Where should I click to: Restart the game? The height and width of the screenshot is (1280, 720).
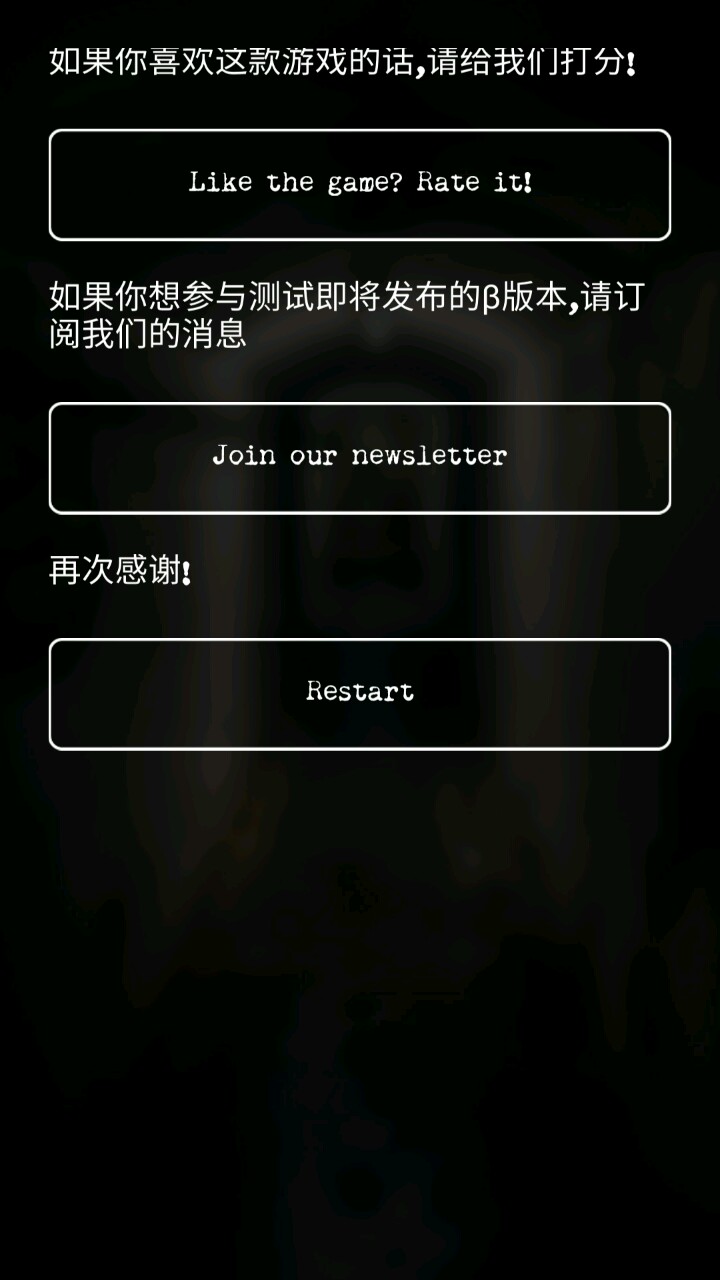(x=360, y=693)
